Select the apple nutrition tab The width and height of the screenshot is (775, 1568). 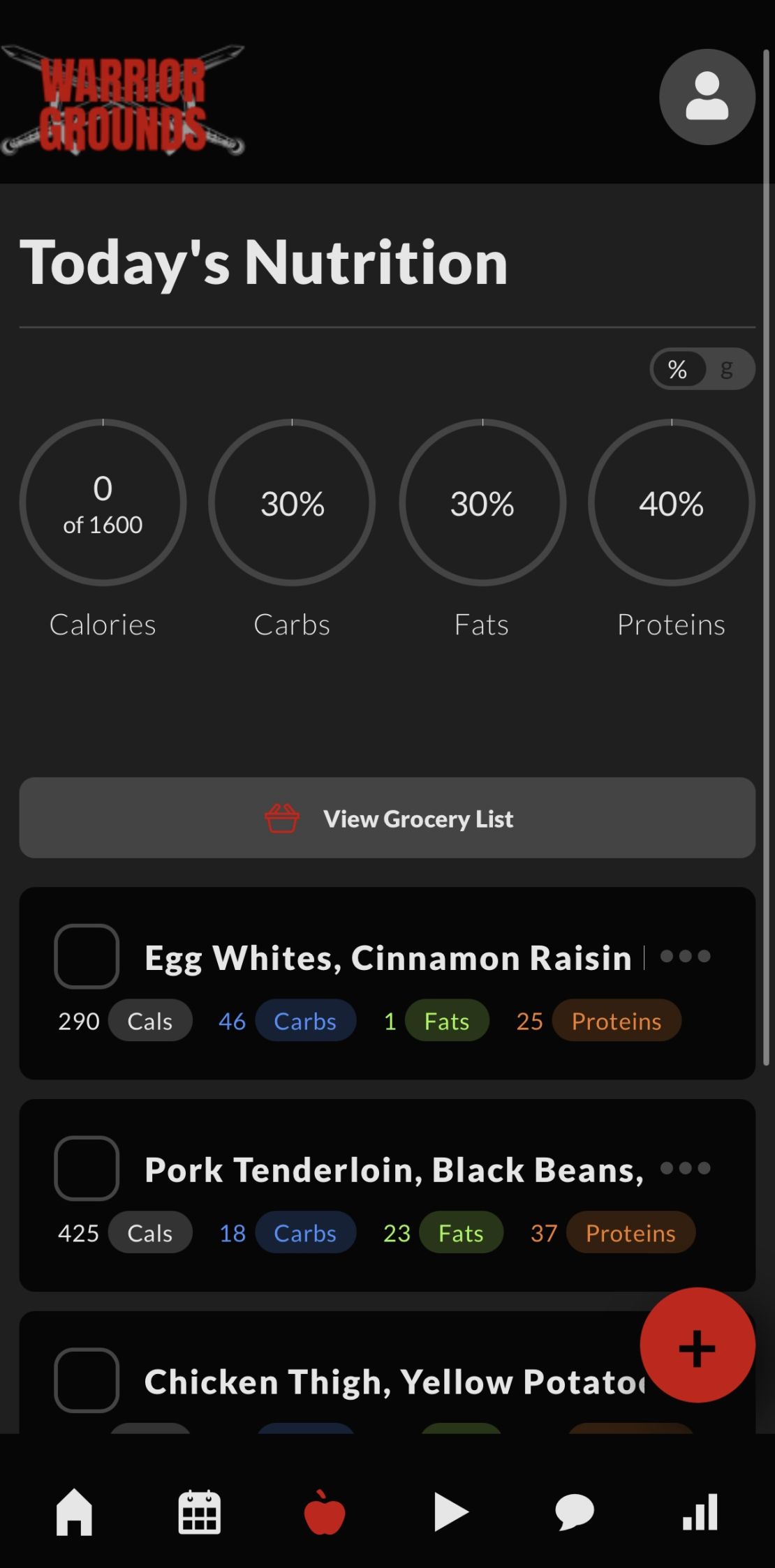pos(325,1512)
